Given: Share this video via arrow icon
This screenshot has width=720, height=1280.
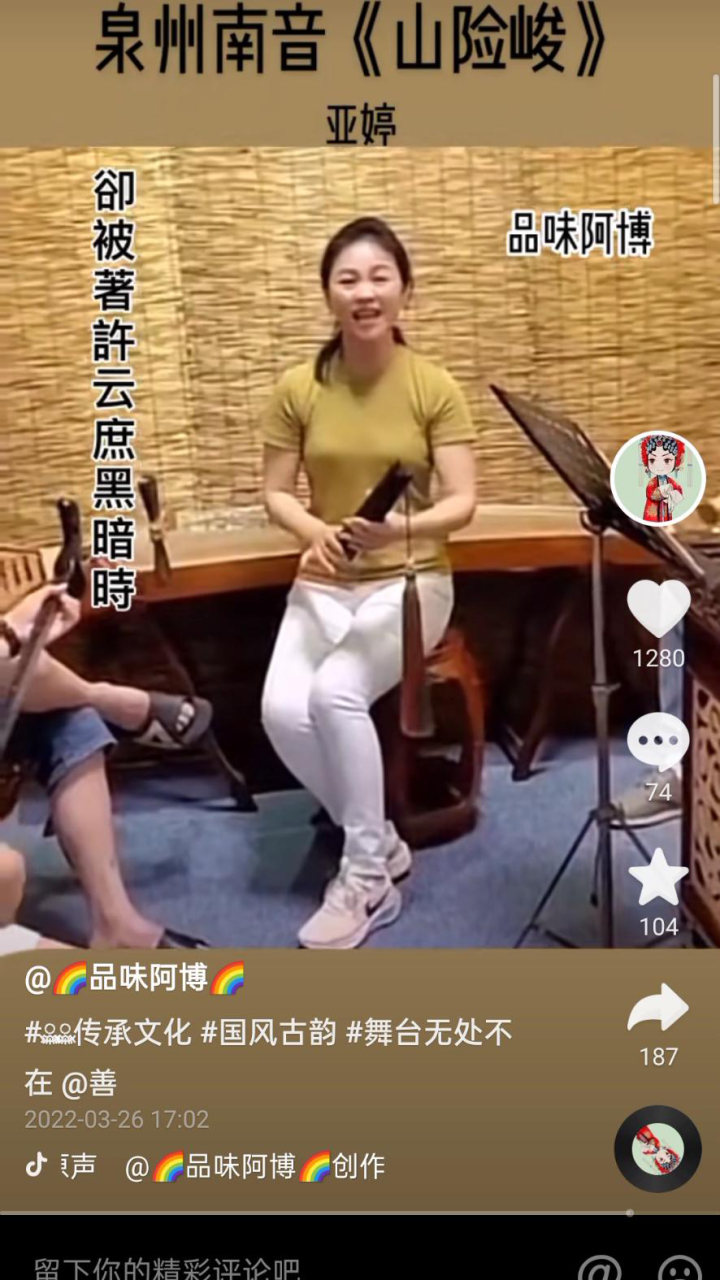Looking at the screenshot, I should click(658, 1008).
